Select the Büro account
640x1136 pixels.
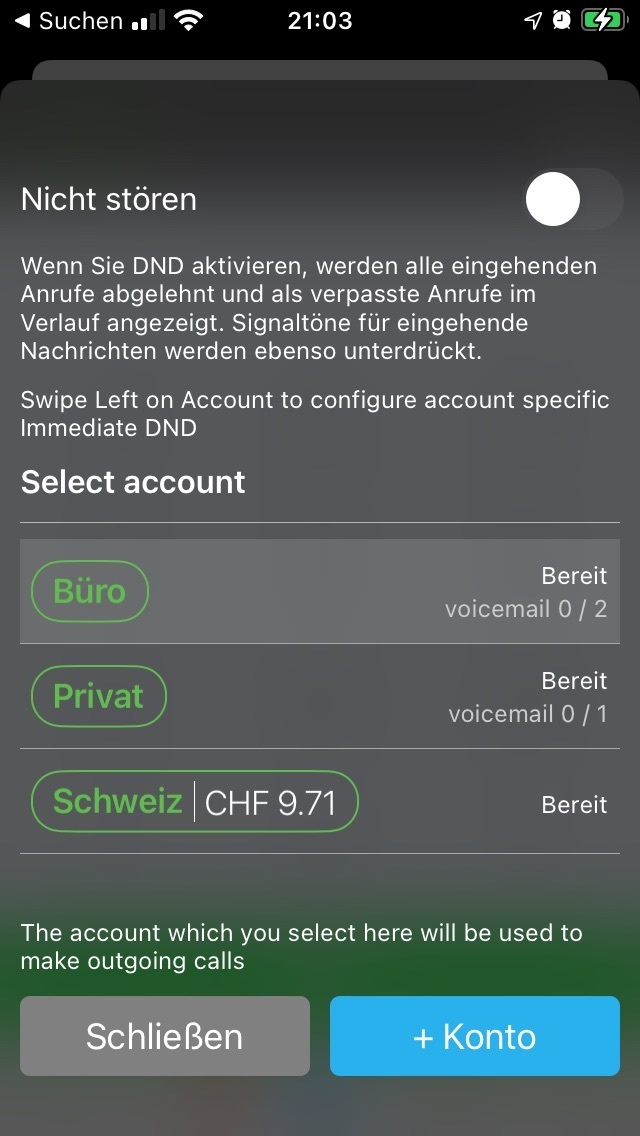320,591
